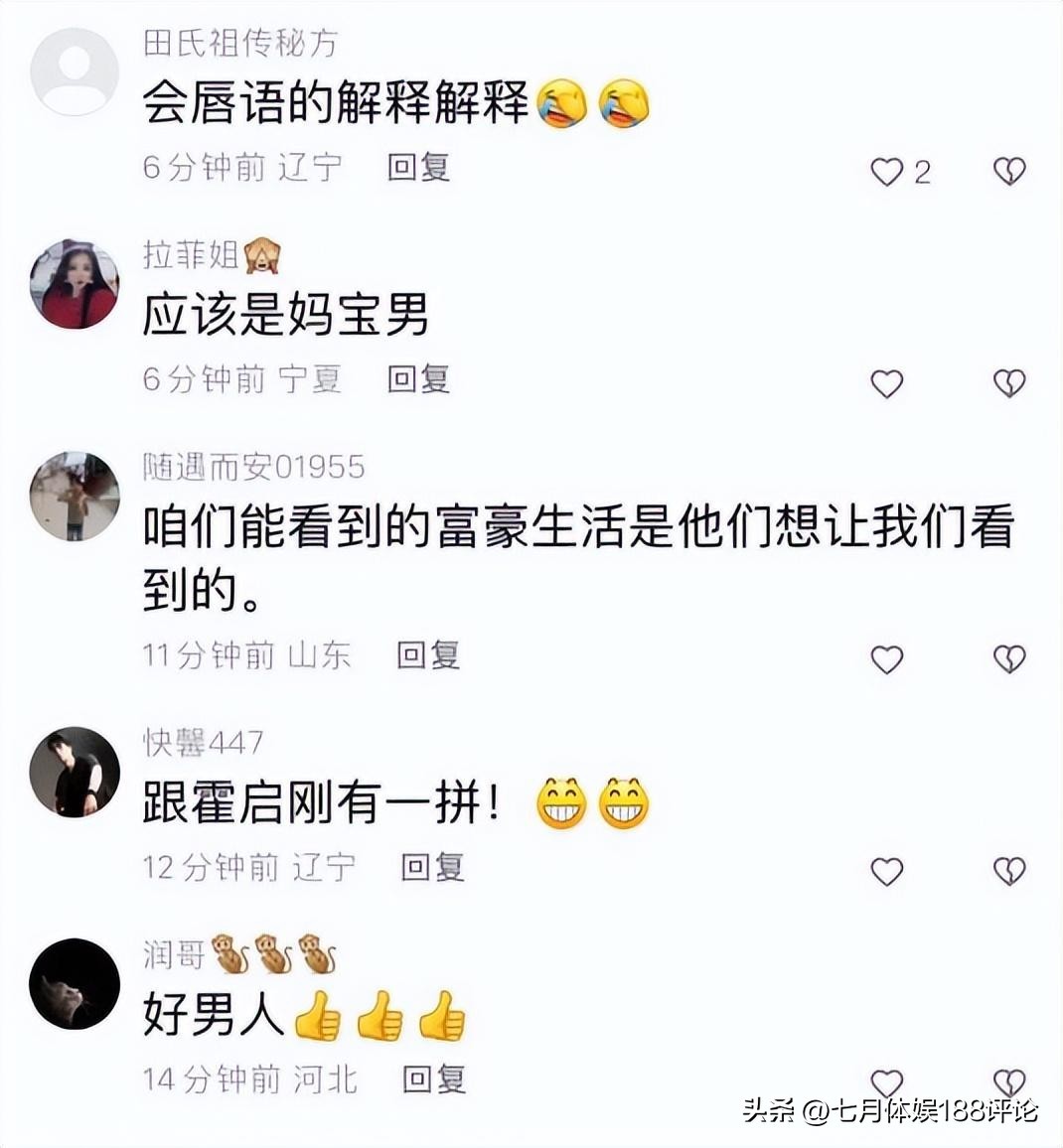Screen dimensions: 1063x1148
Task: Reply to 快馨447's comment
Action: [432, 867]
